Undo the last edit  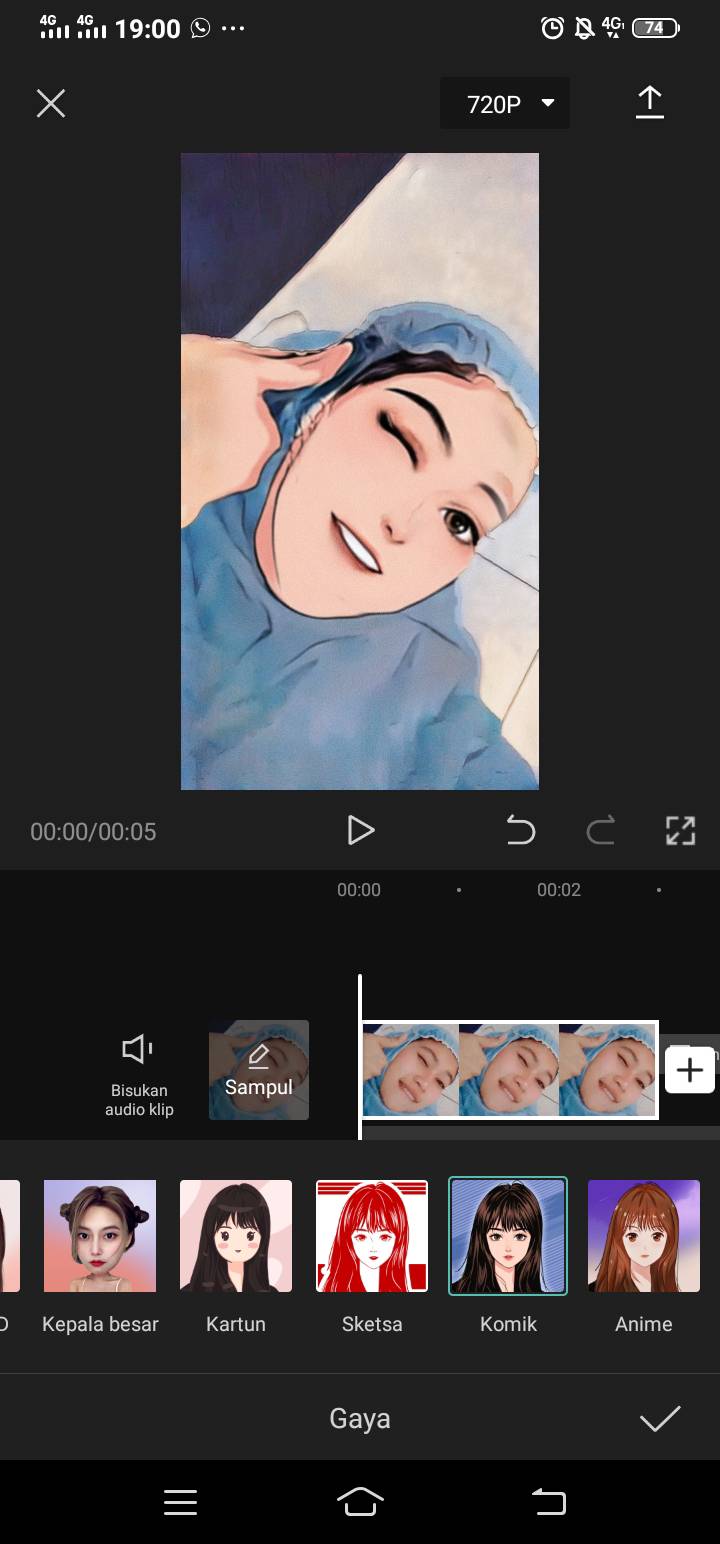pyautogui.click(x=520, y=830)
